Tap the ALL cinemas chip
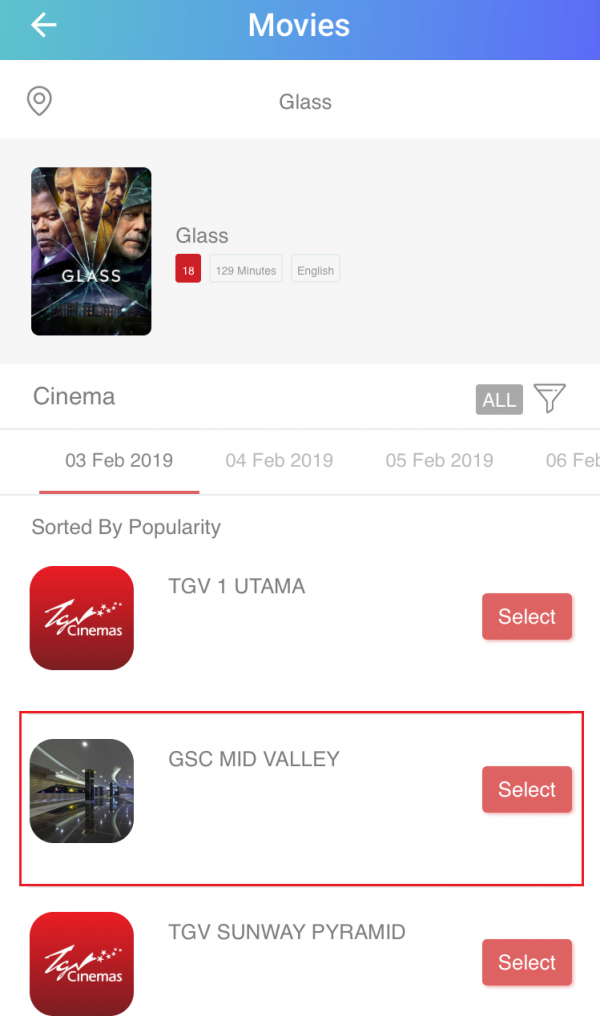The image size is (600, 1024). (x=499, y=400)
